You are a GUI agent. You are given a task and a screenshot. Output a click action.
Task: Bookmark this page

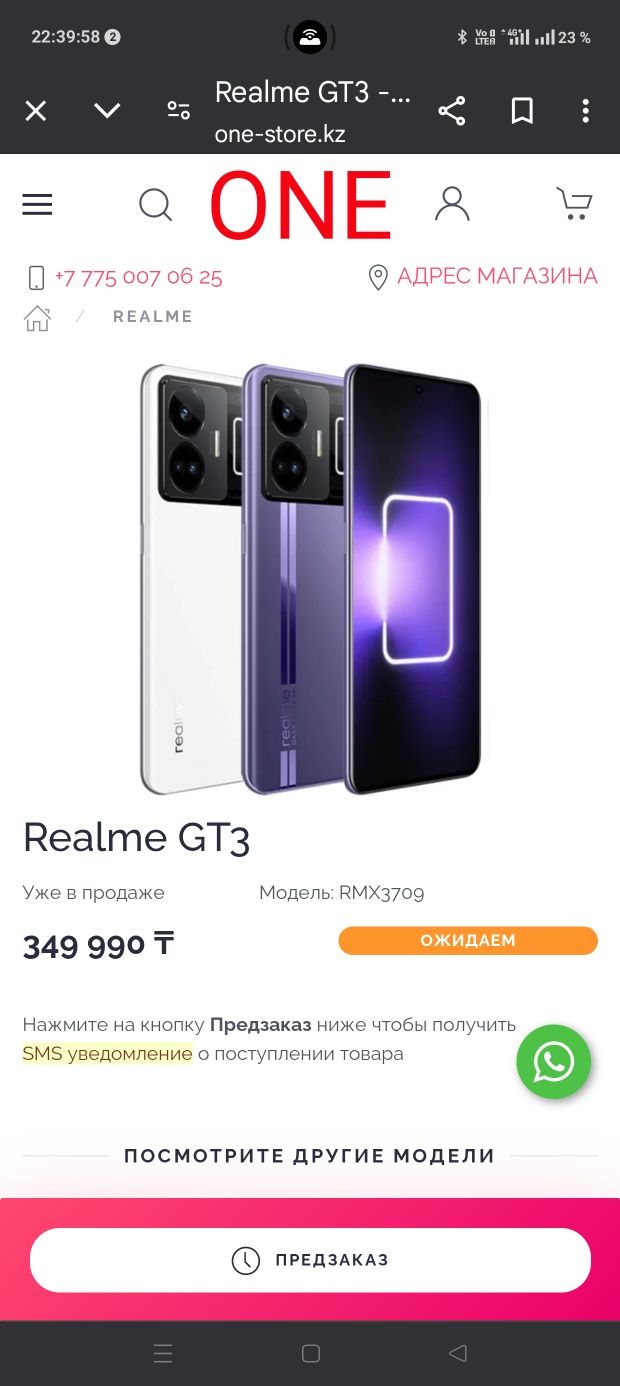(x=522, y=111)
